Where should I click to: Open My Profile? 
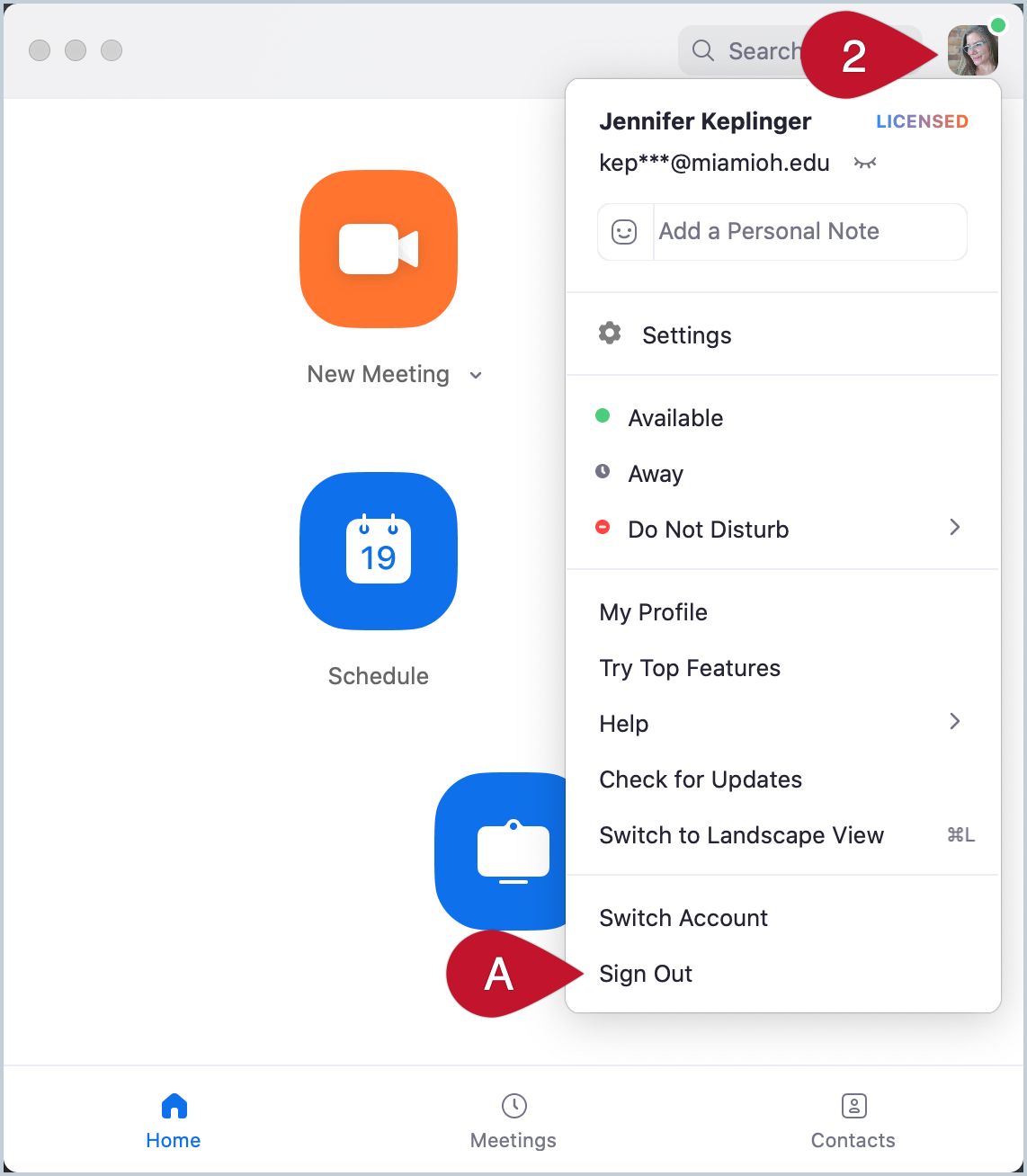coord(653,612)
